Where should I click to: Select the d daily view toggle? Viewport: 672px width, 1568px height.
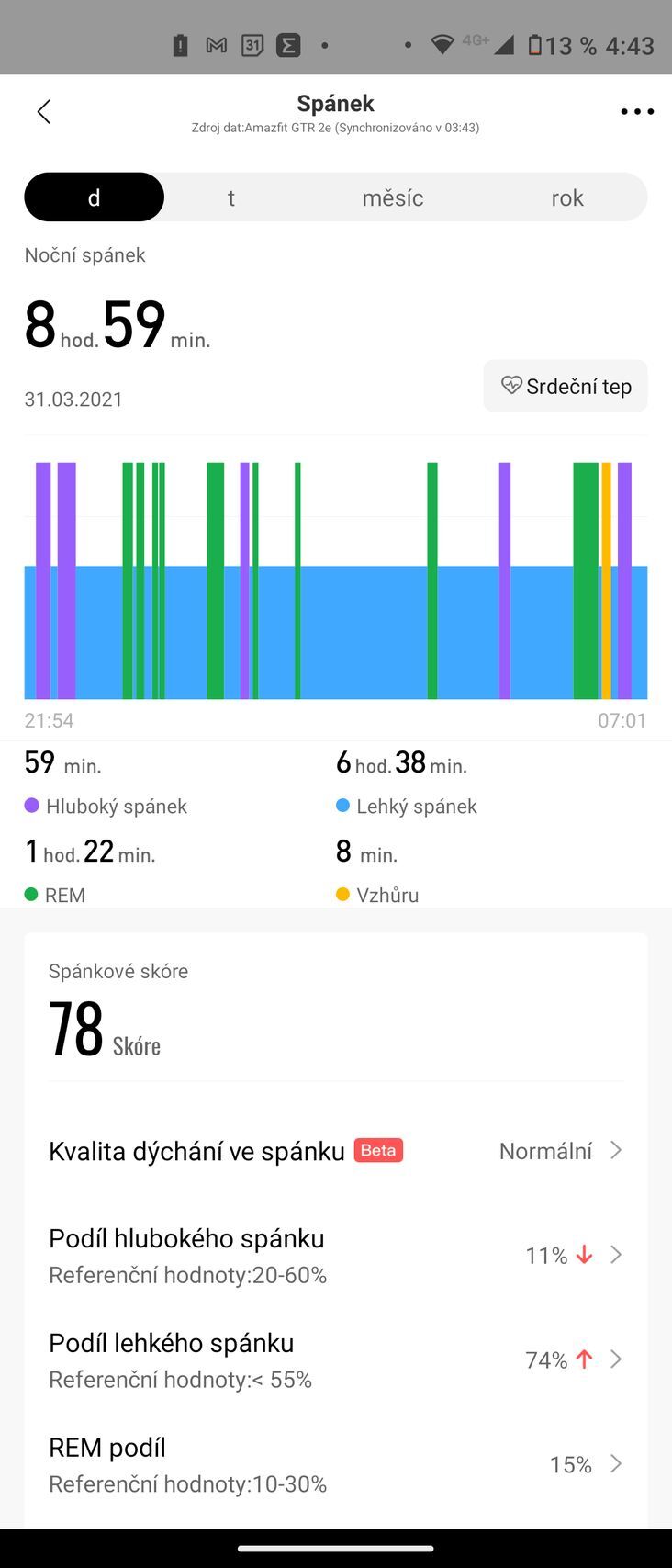click(x=94, y=197)
